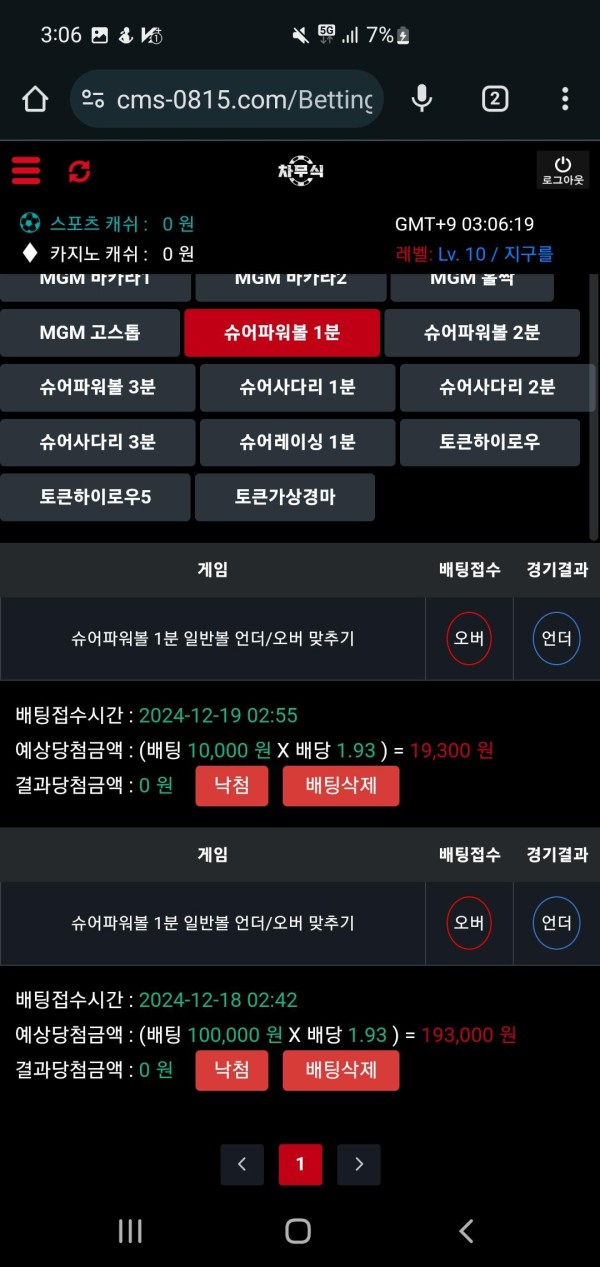Open 슈어사다리 2분 game
This screenshot has width=600, height=1267.
point(497,388)
